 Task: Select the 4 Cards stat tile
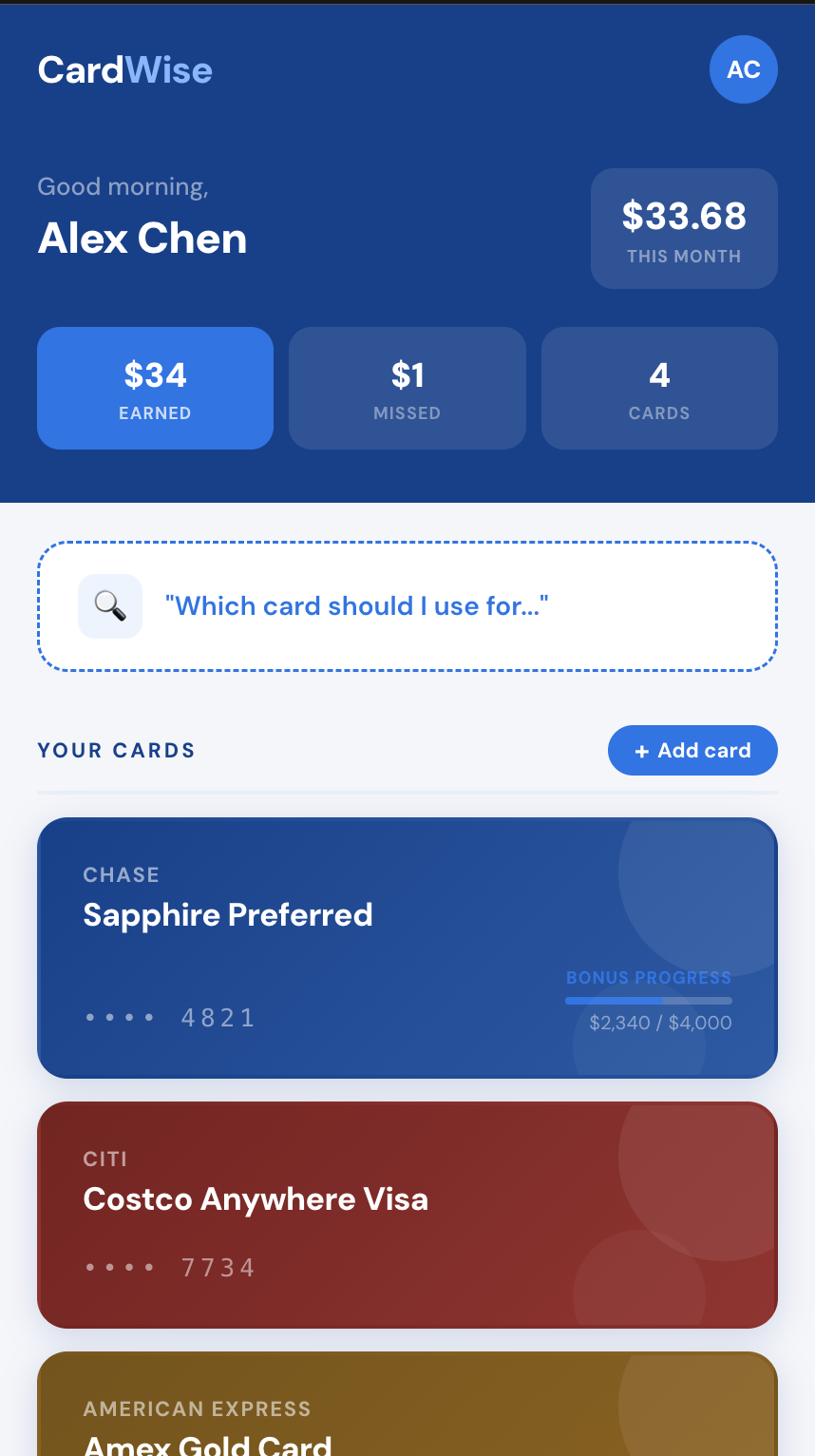click(659, 388)
